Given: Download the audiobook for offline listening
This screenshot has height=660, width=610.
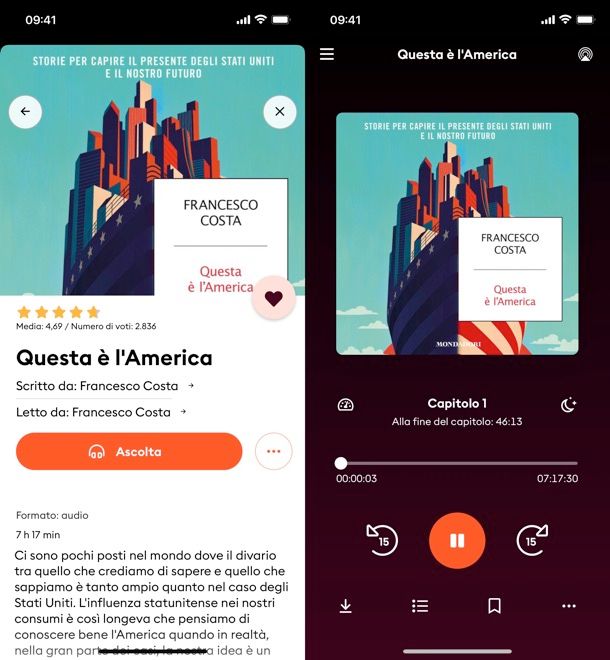Looking at the screenshot, I should pyautogui.click(x=345, y=606).
